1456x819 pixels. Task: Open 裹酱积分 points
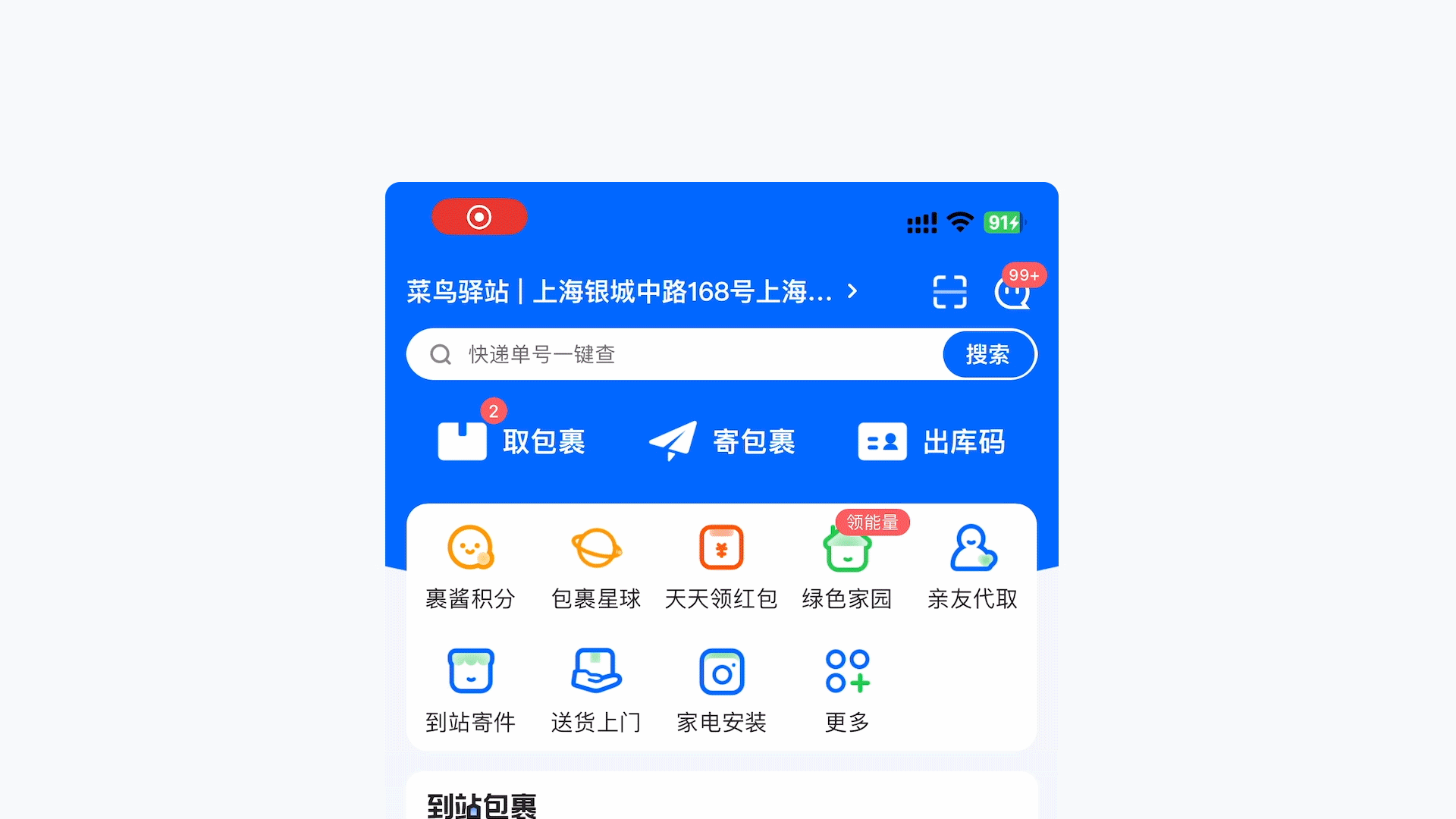(x=470, y=566)
